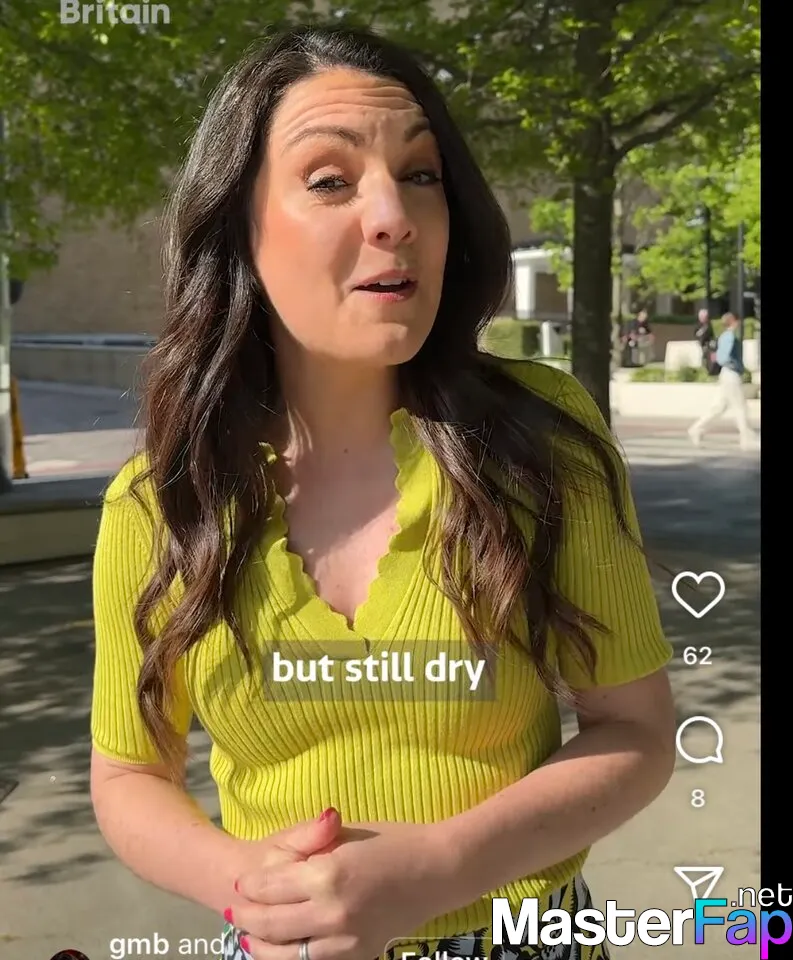
Task: Share this reel via paper plane icon
Action: pos(698,881)
